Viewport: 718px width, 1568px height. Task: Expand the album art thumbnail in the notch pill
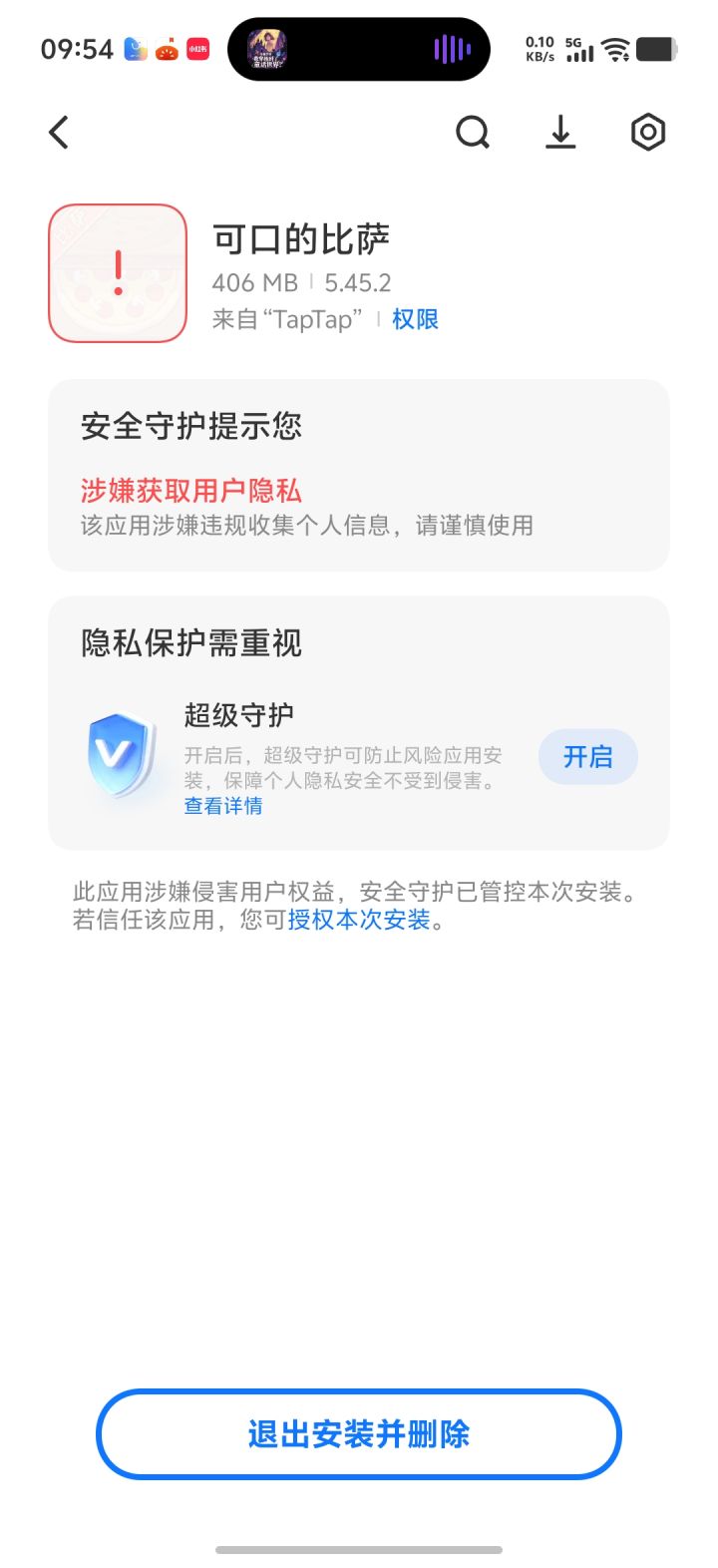pyautogui.click(x=269, y=50)
